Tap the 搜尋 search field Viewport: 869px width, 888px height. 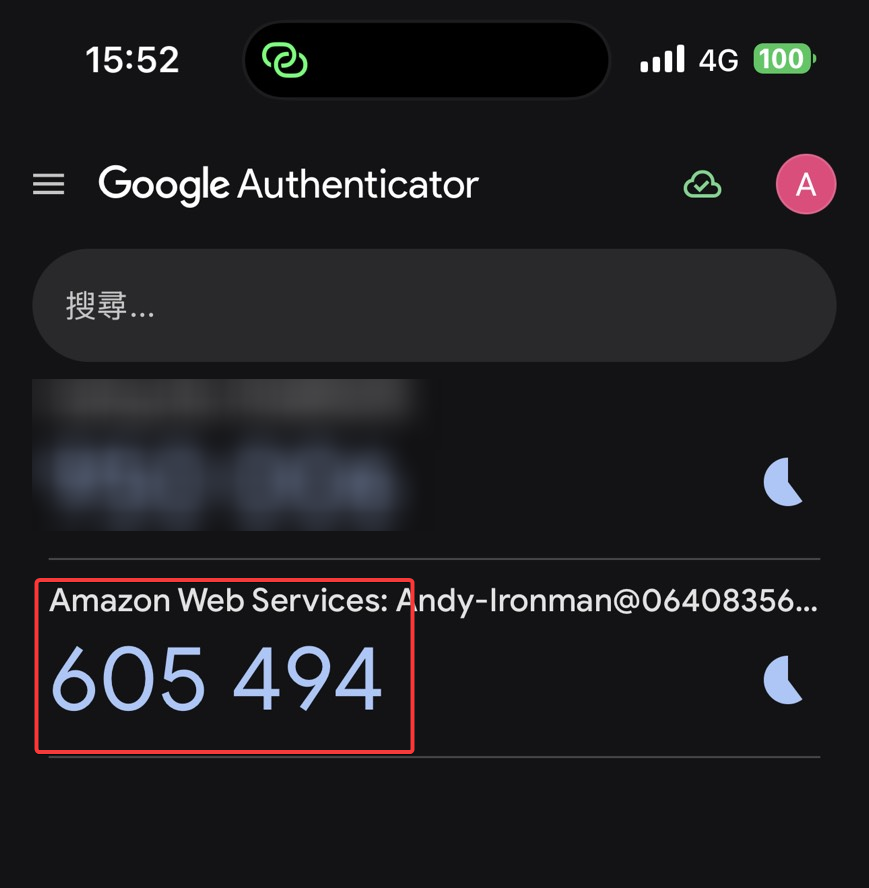(x=434, y=306)
